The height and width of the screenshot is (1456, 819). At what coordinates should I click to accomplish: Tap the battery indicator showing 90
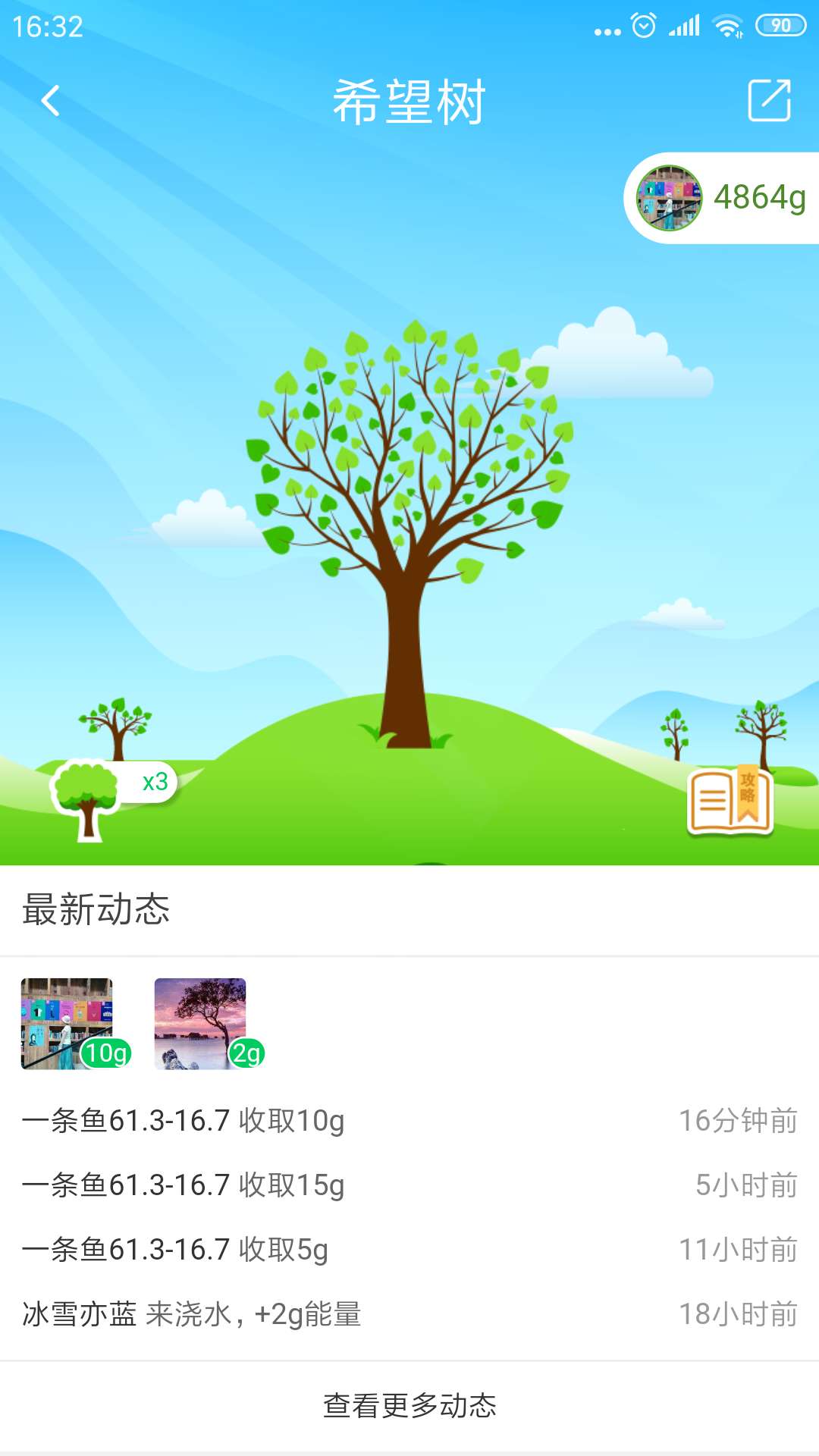tap(774, 24)
